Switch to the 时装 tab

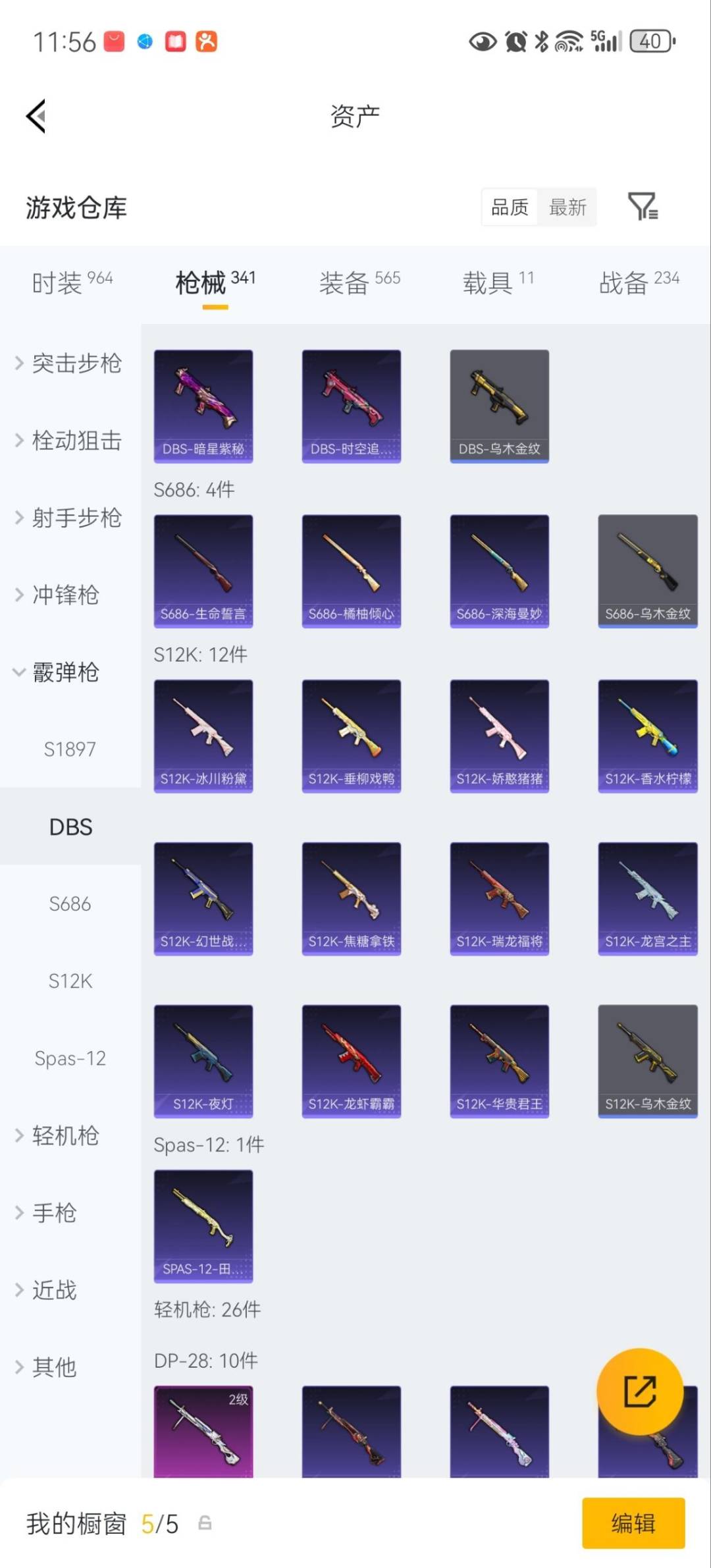click(72, 283)
